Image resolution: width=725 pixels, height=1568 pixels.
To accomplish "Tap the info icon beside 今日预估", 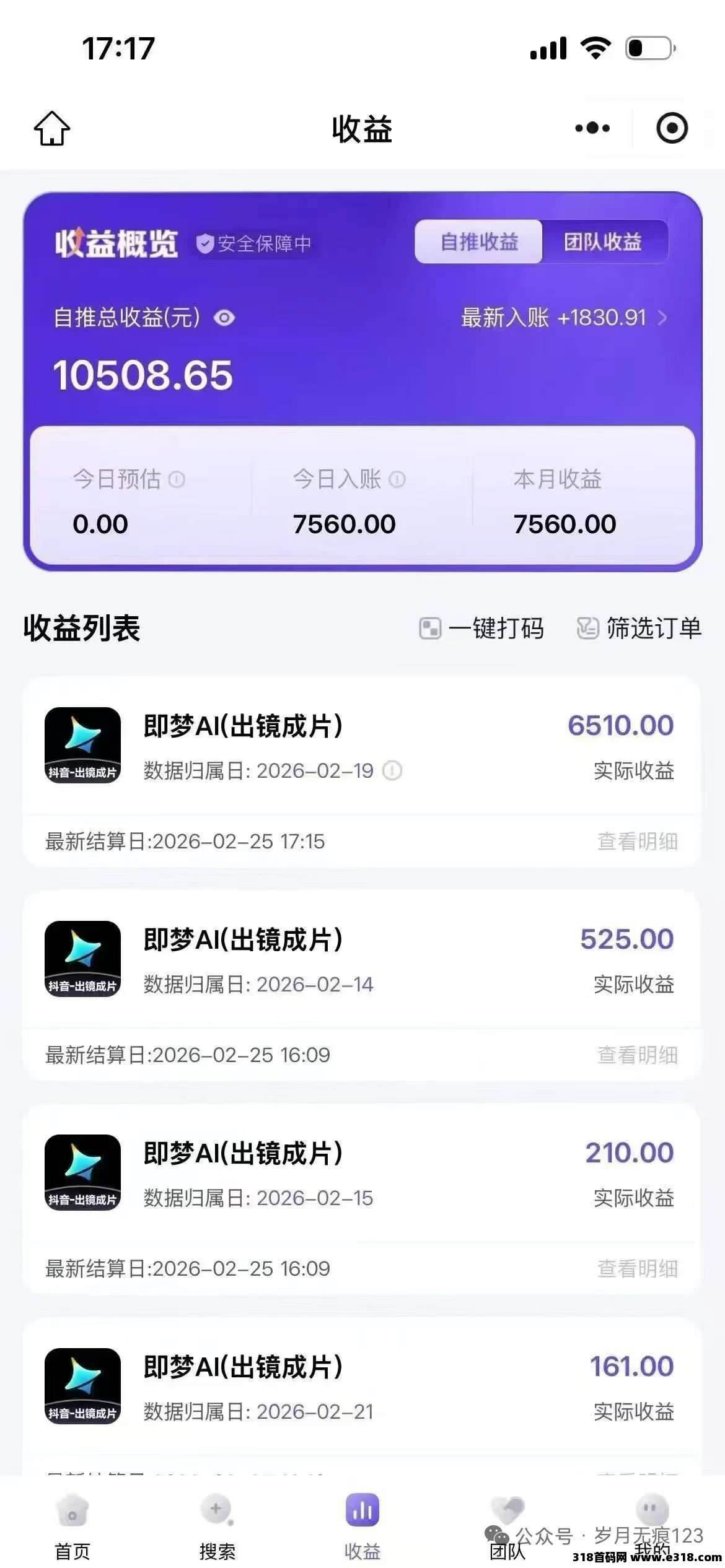I will point(177,479).
